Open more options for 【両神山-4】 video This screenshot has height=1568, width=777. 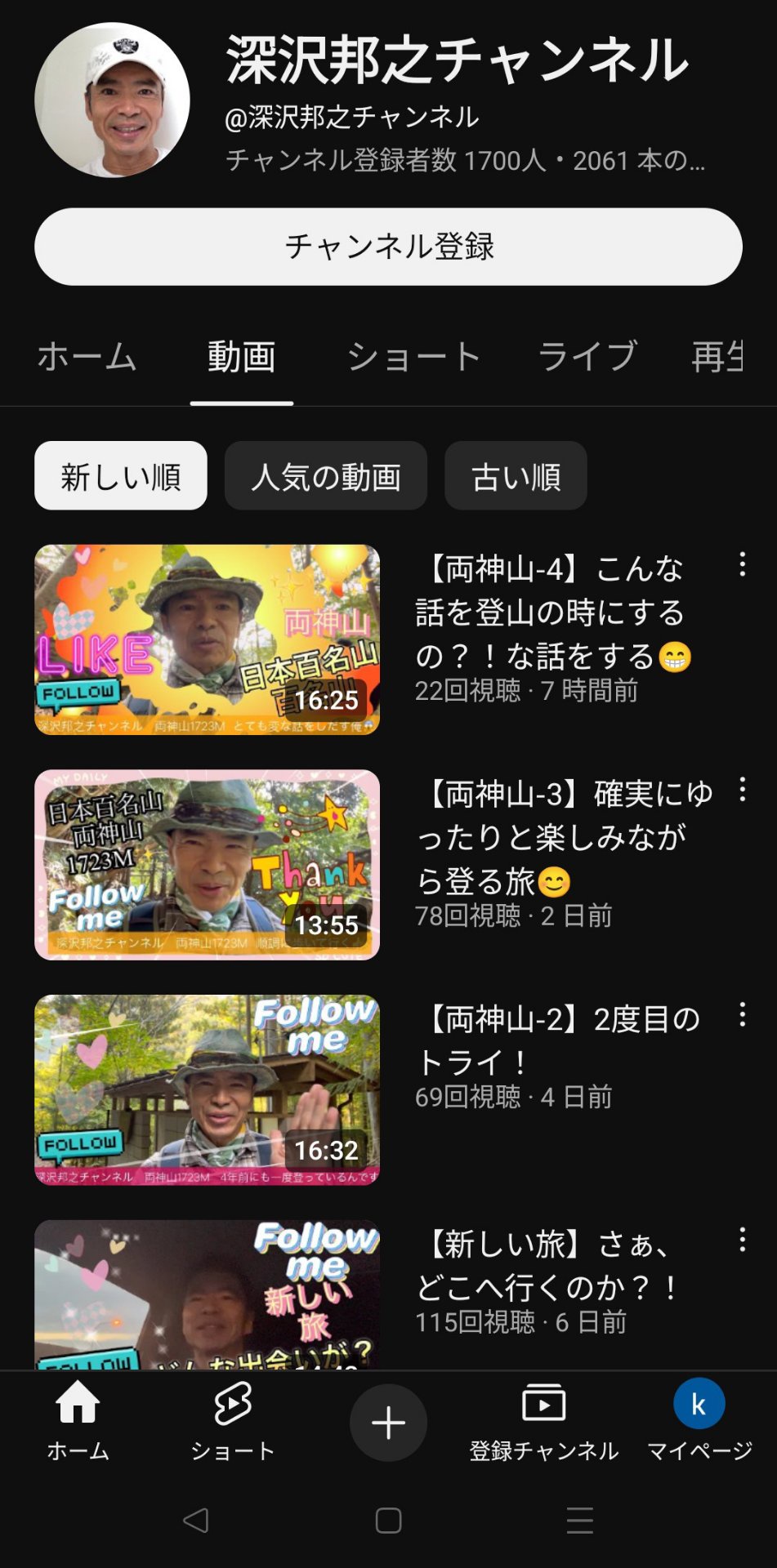(742, 564)
